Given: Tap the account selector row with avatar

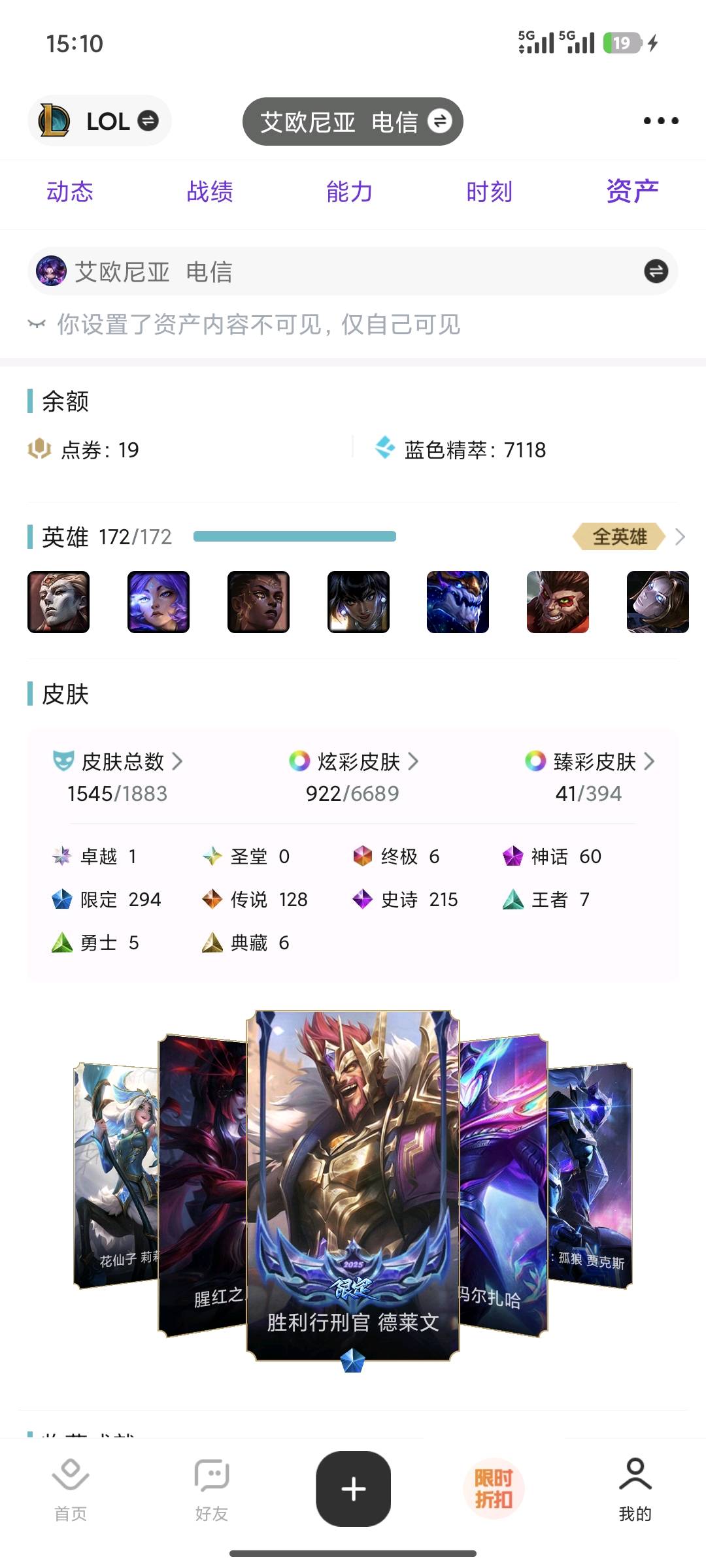Looking at the screenshot, I should [x=353, y=271].
